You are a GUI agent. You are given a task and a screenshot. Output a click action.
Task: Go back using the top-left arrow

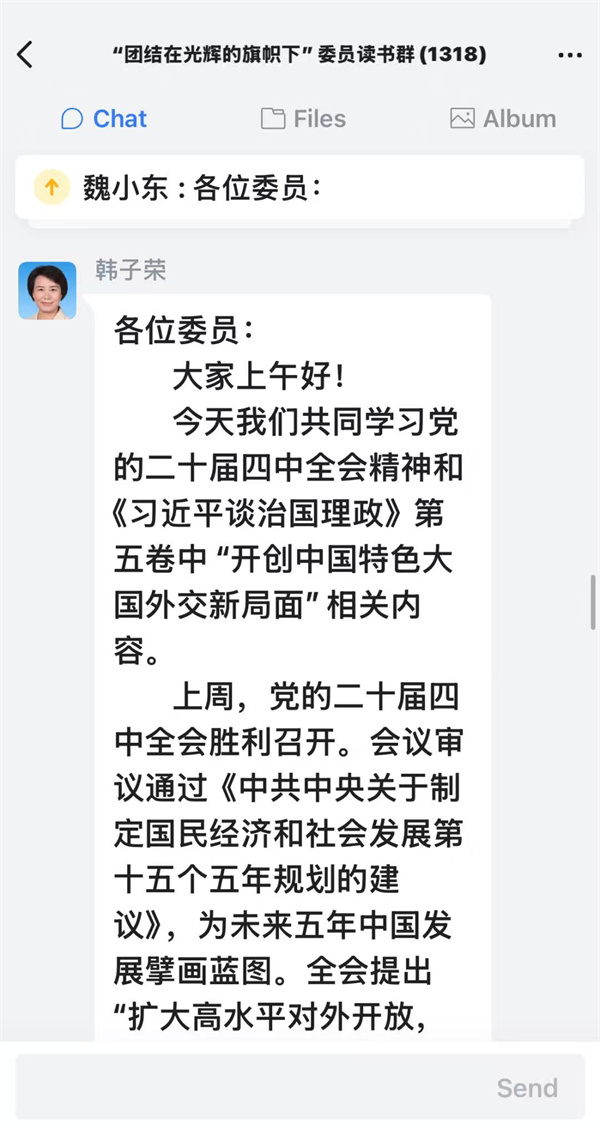[x=26, y=55]
